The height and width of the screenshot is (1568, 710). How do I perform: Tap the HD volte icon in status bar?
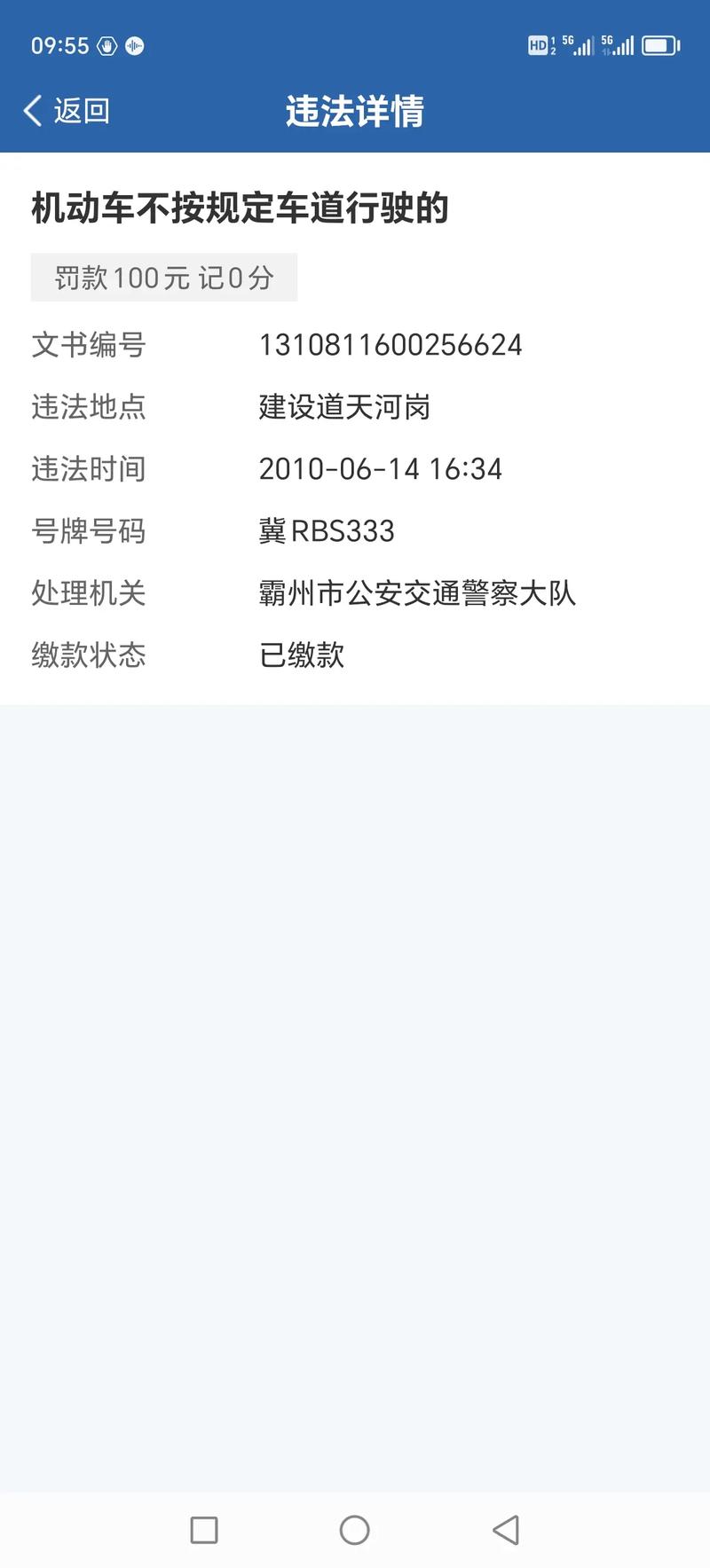pyautogui.click(x=538, y=44)
